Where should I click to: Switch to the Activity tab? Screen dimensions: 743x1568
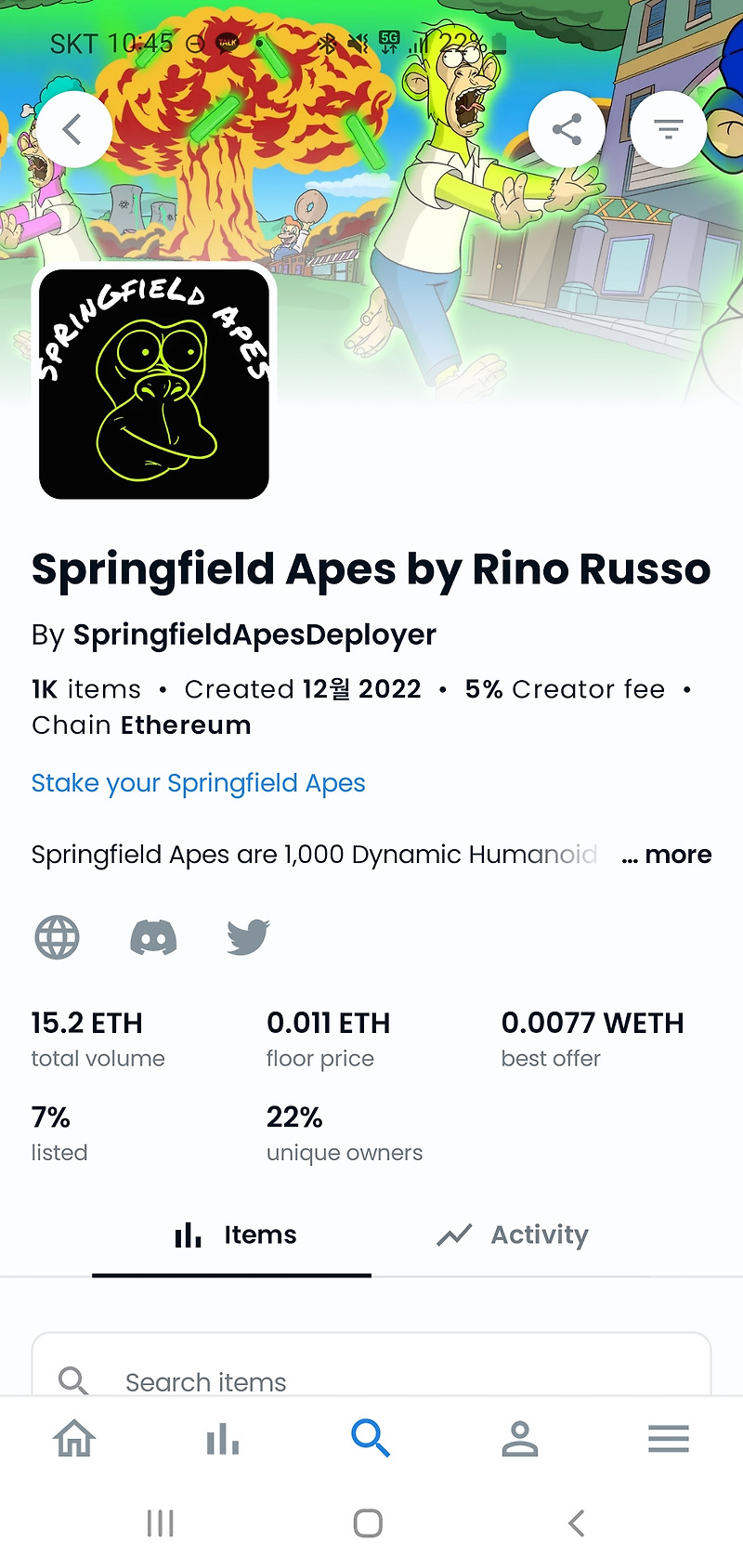pyautogui.click(x=511, y=1235)
